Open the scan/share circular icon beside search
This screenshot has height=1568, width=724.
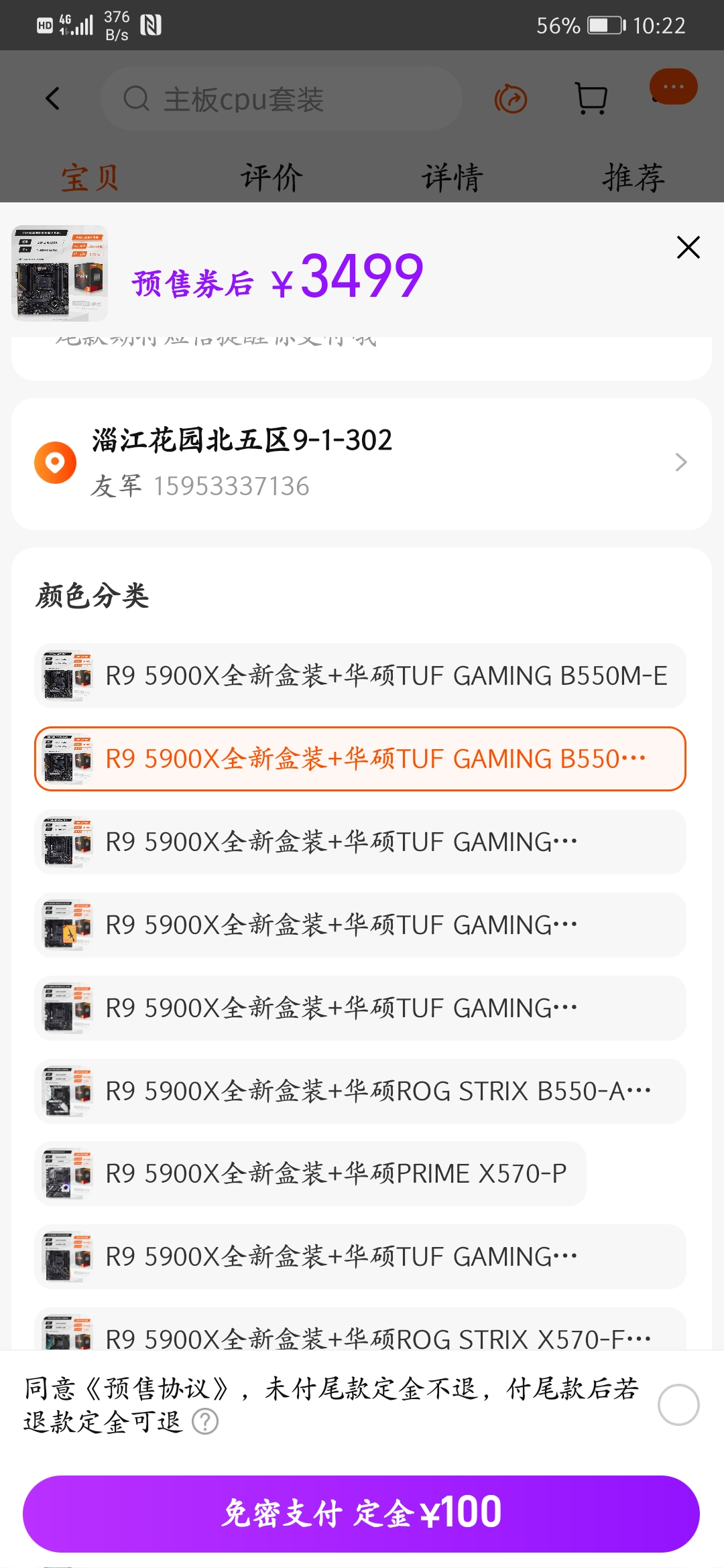(x=511, y=98)
